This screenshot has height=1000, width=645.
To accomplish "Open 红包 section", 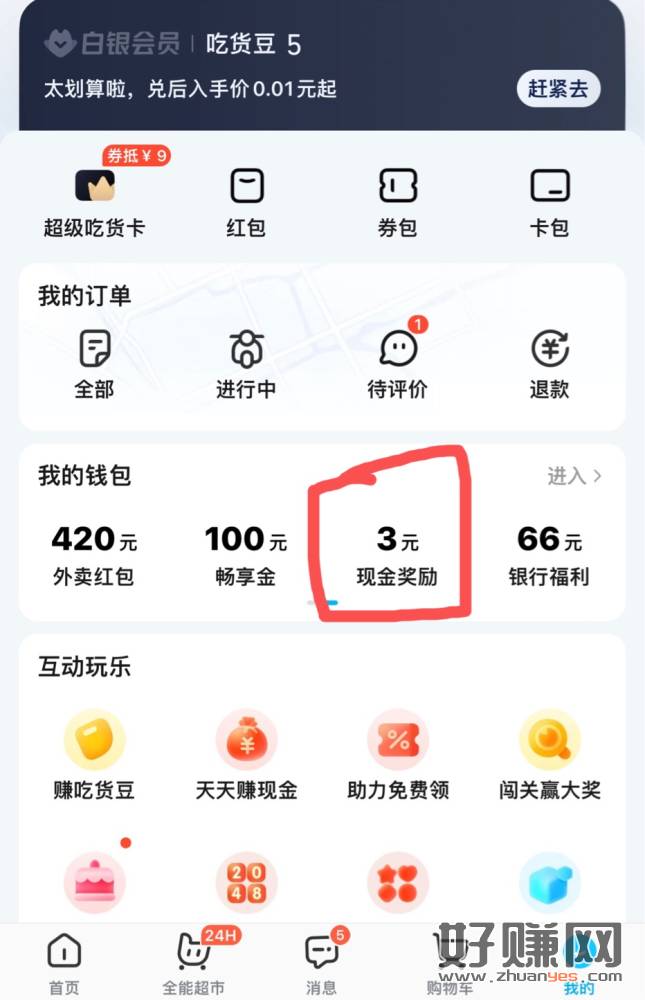I will click(x=246, y=202).
